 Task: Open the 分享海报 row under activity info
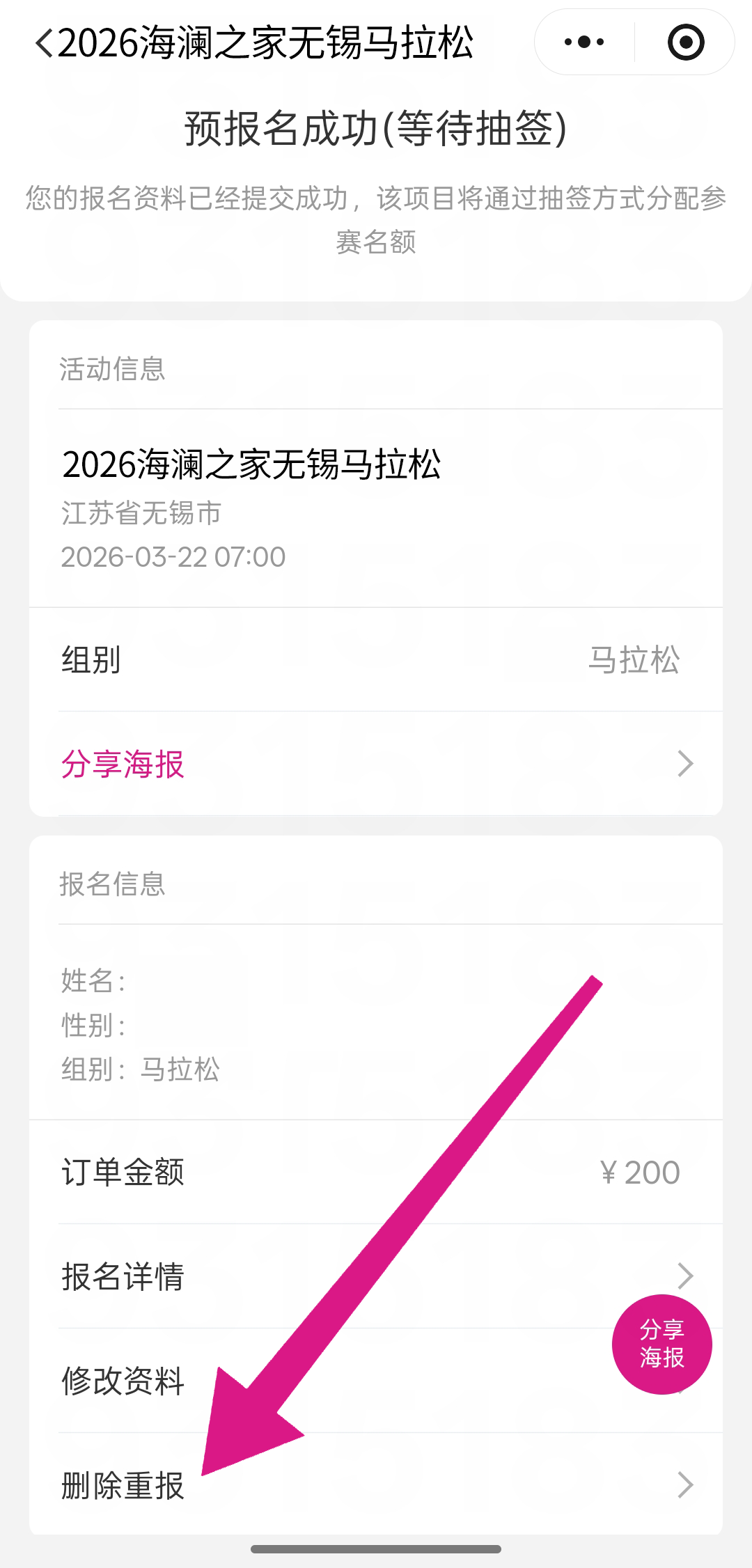(376, 764)
